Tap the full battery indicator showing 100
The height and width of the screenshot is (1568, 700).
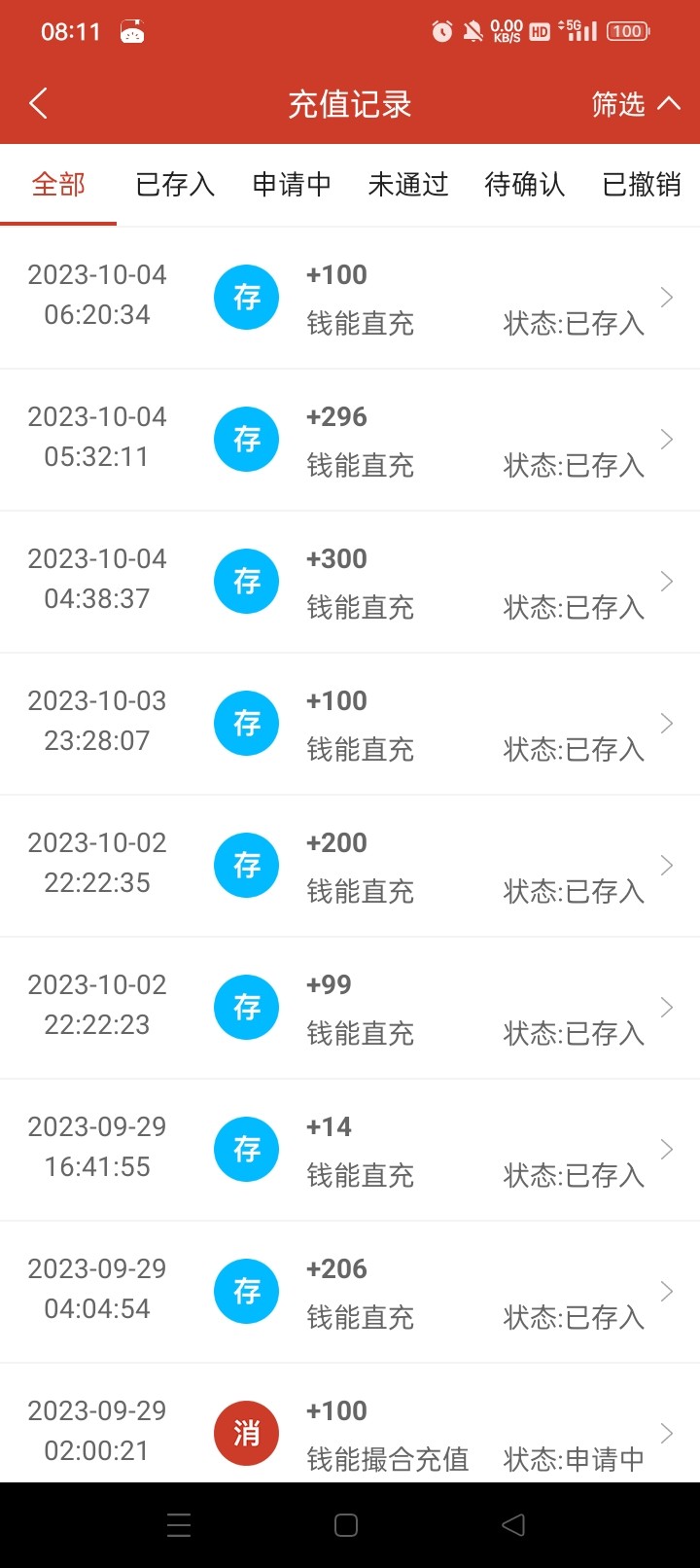click(627, 30)
